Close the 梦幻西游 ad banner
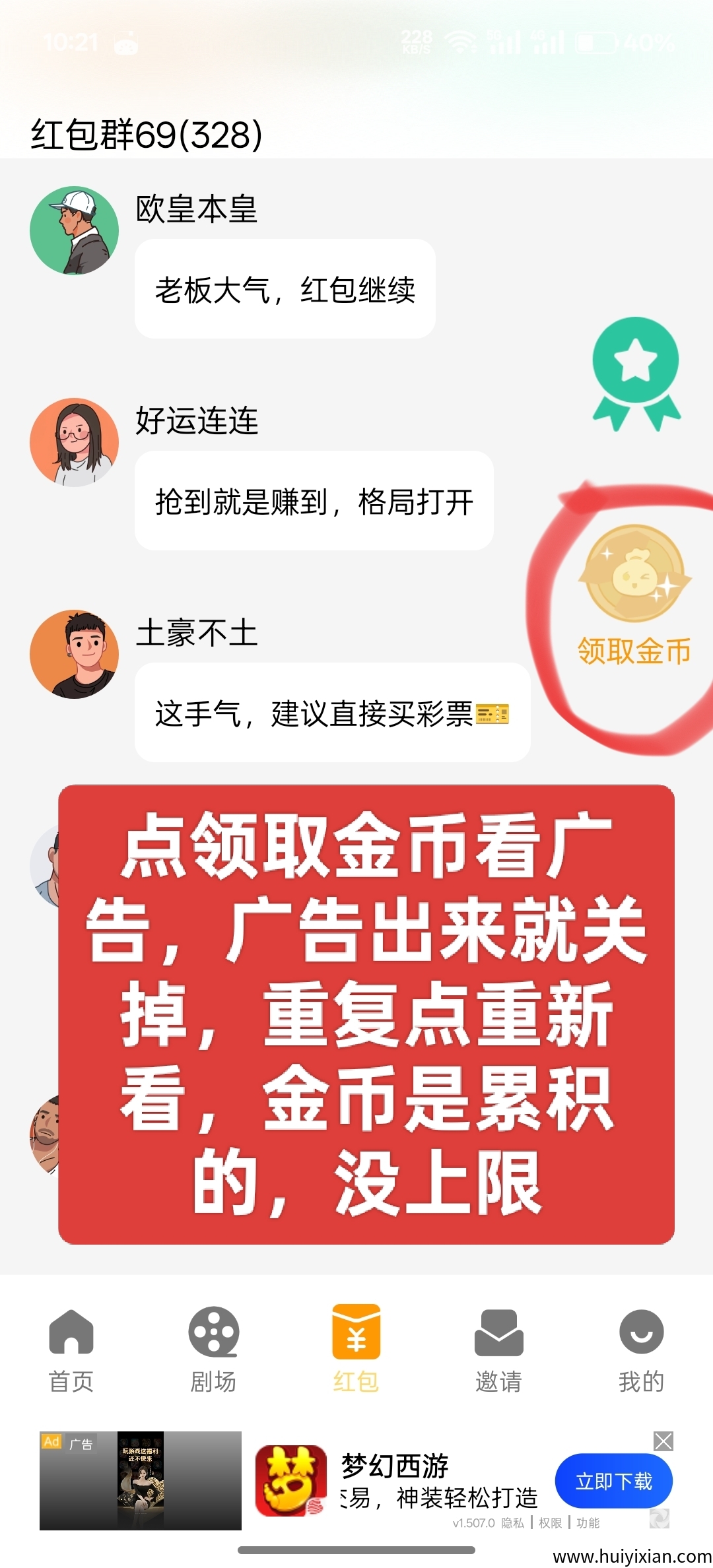This screenshot has width=713, height=1568. click(663, 1441)
